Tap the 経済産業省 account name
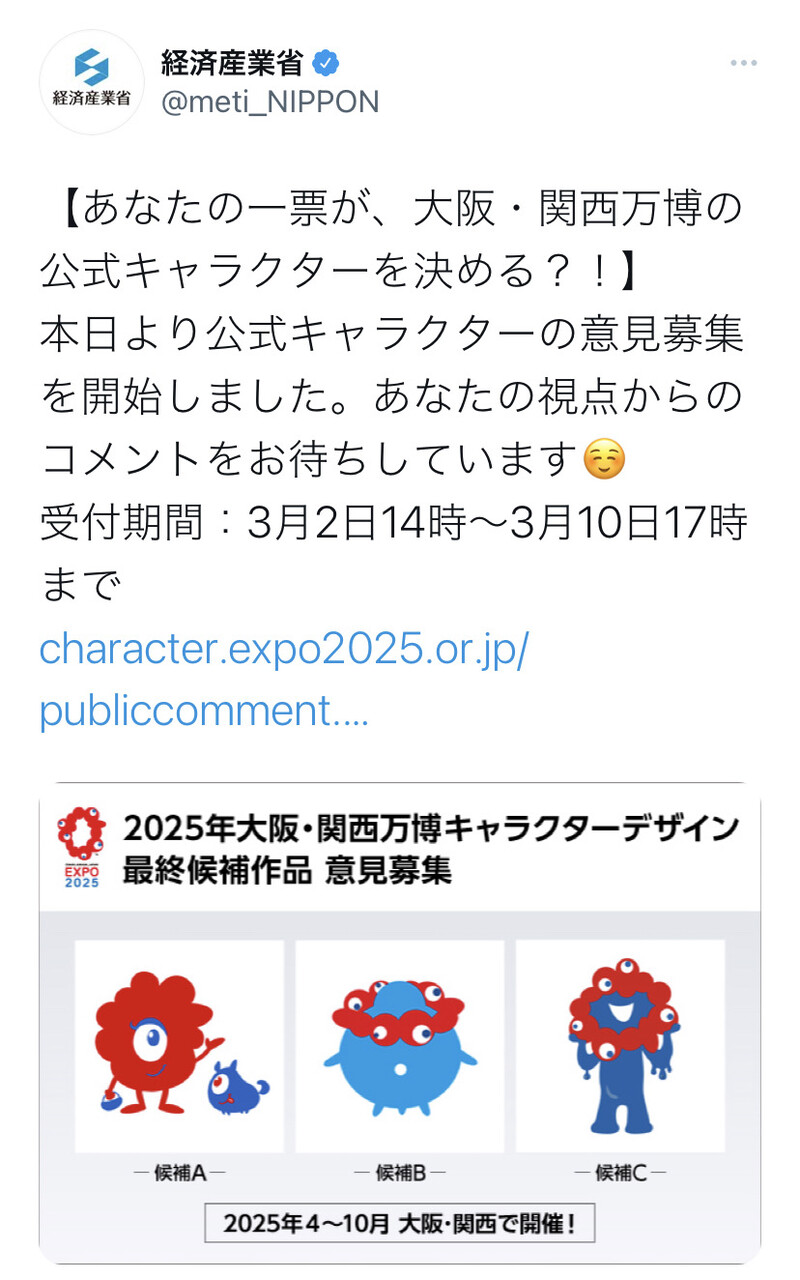The width and height of the screenshot is (800, 1280). click(232, 64)
